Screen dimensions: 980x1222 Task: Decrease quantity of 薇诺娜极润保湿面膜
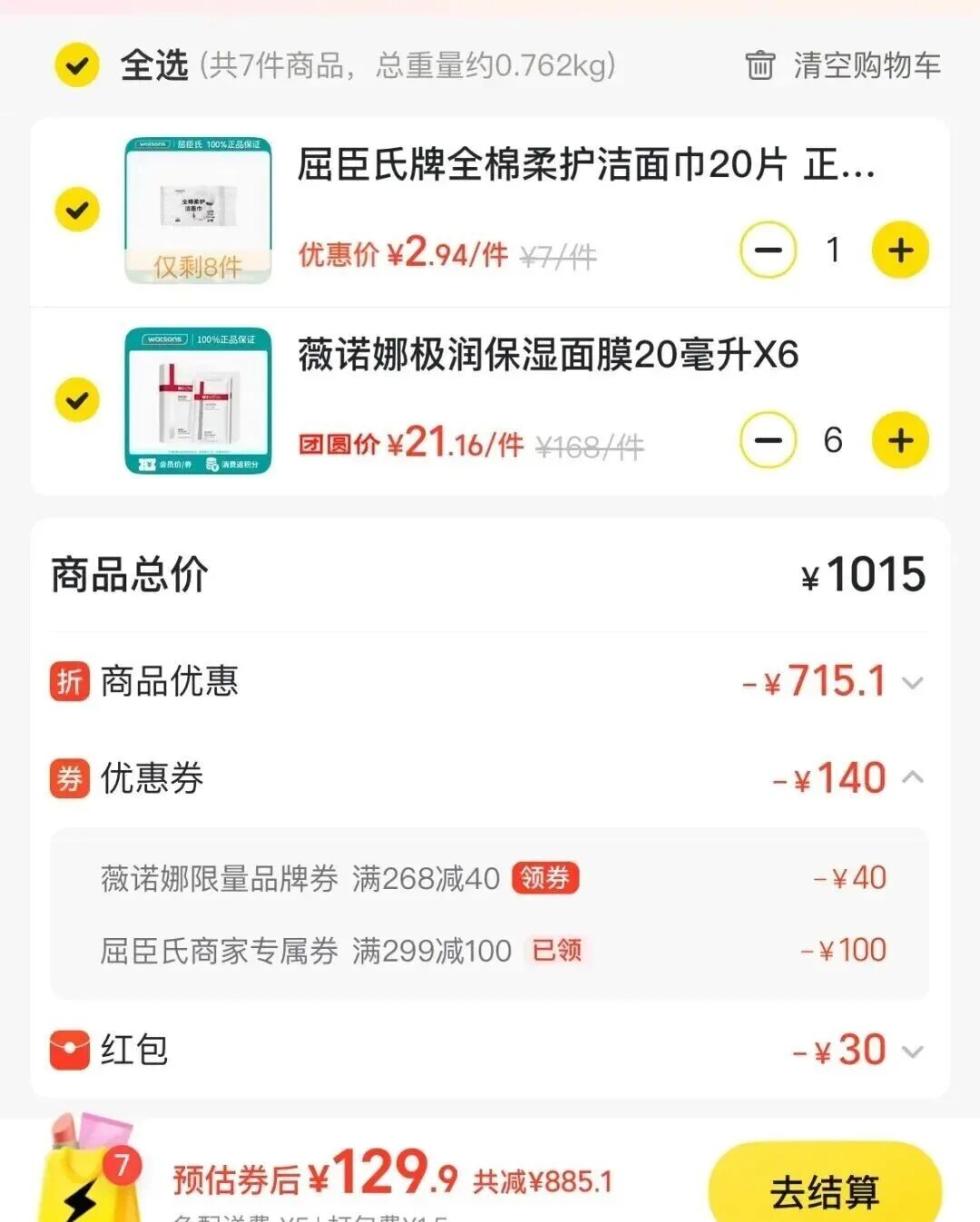click(769, 441)
